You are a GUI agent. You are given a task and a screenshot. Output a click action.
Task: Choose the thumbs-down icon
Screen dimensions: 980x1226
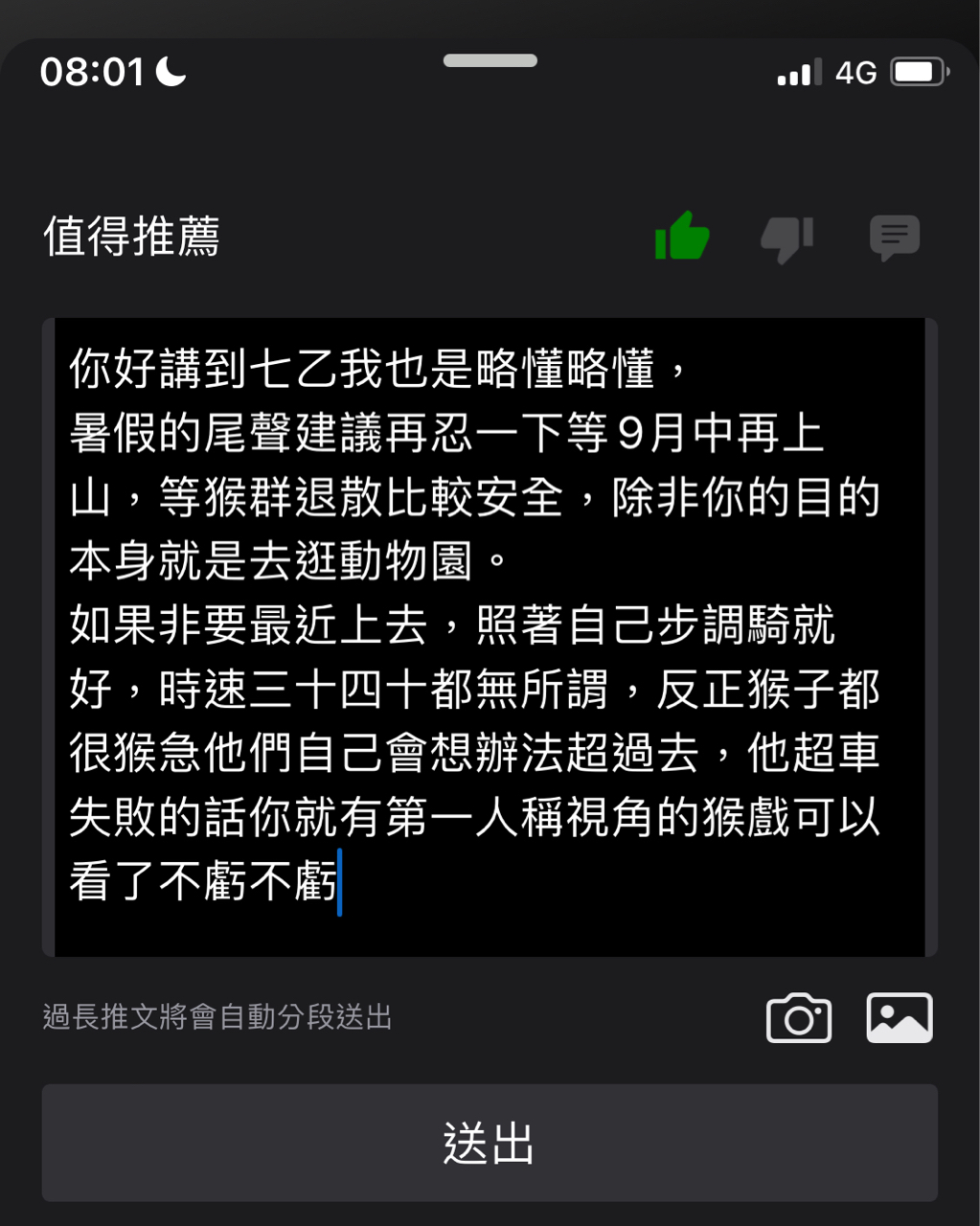[787, 238]
